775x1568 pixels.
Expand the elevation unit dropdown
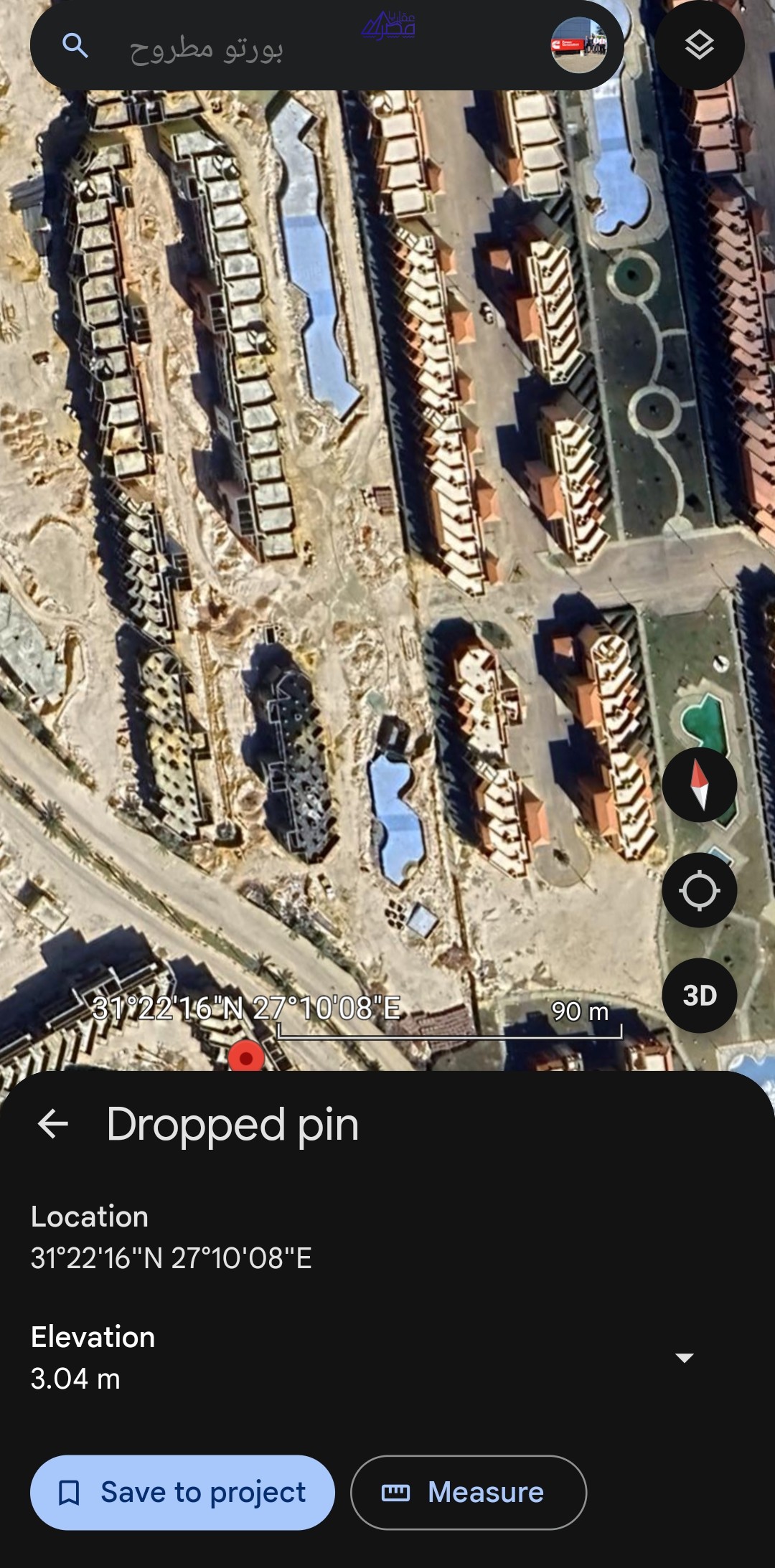coord(685,1357)
